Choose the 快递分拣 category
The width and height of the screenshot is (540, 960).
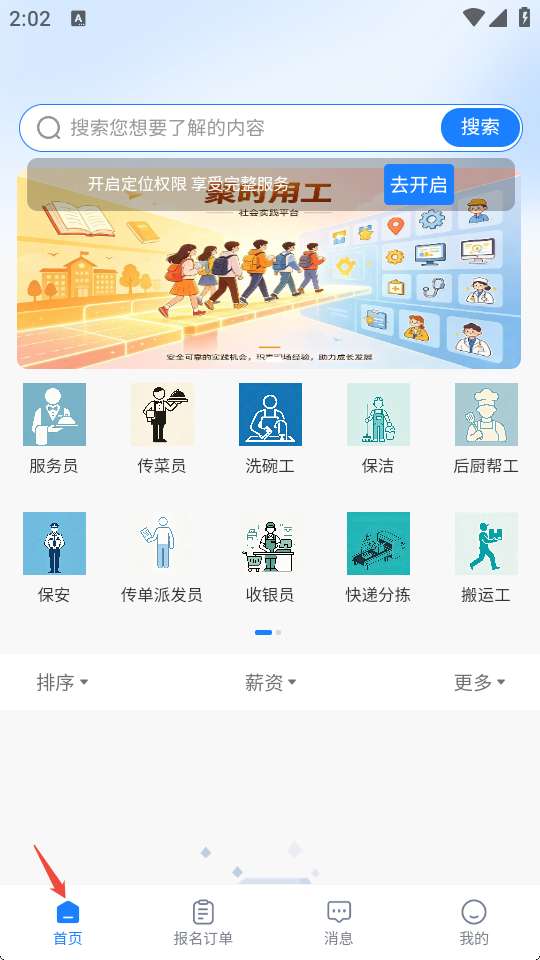pos(378,557)
